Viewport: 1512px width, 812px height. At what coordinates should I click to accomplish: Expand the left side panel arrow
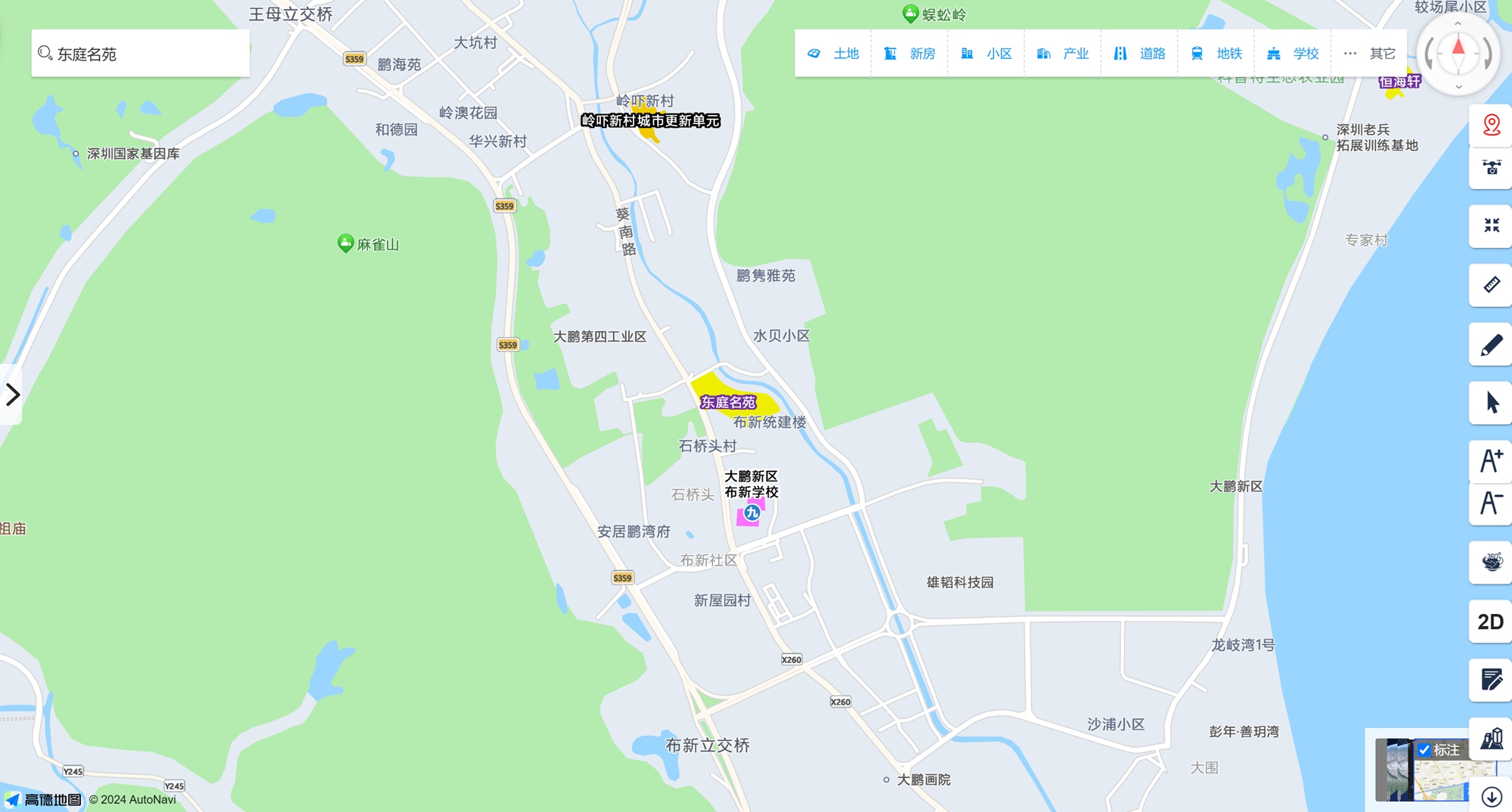12,395
